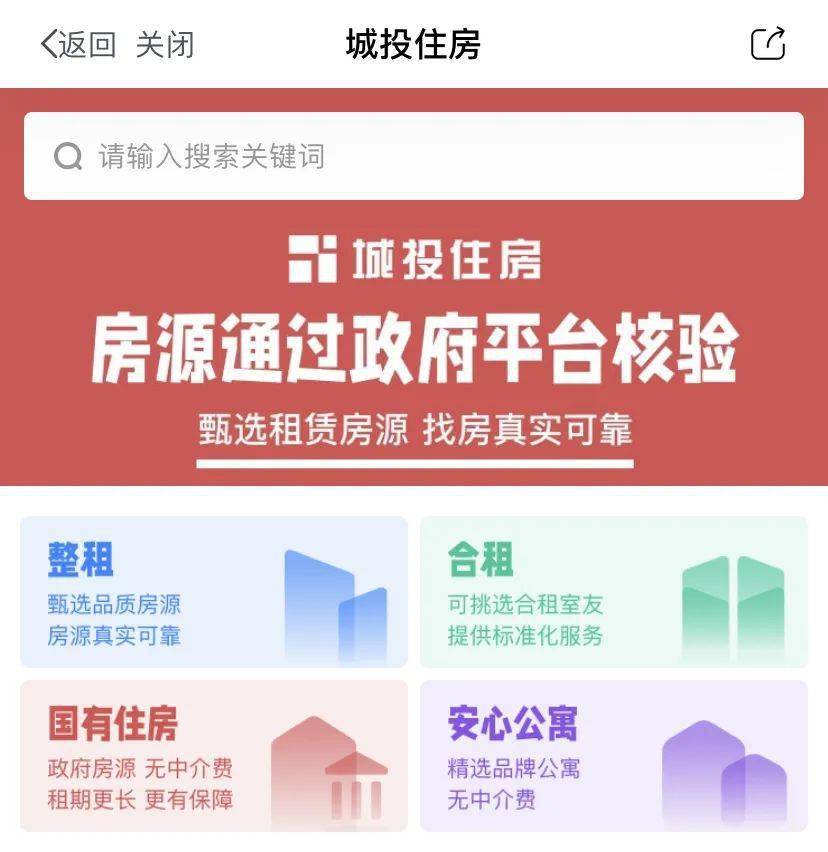Go back using the 返回 arrow
This screenshot has height=852, width=828.
pyautogui.click(x=76, y=45)
